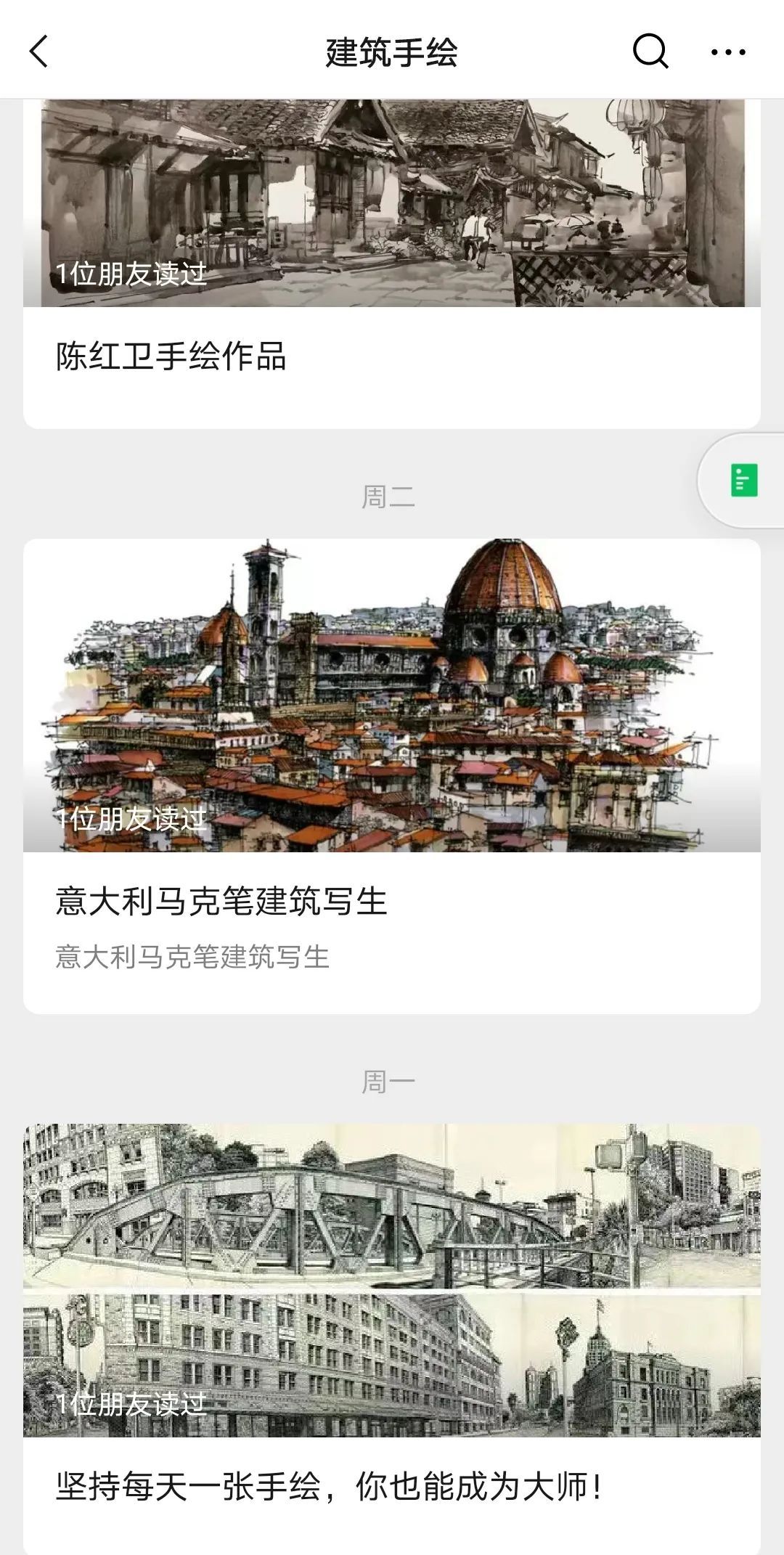Tap the green floating list button

743,481
